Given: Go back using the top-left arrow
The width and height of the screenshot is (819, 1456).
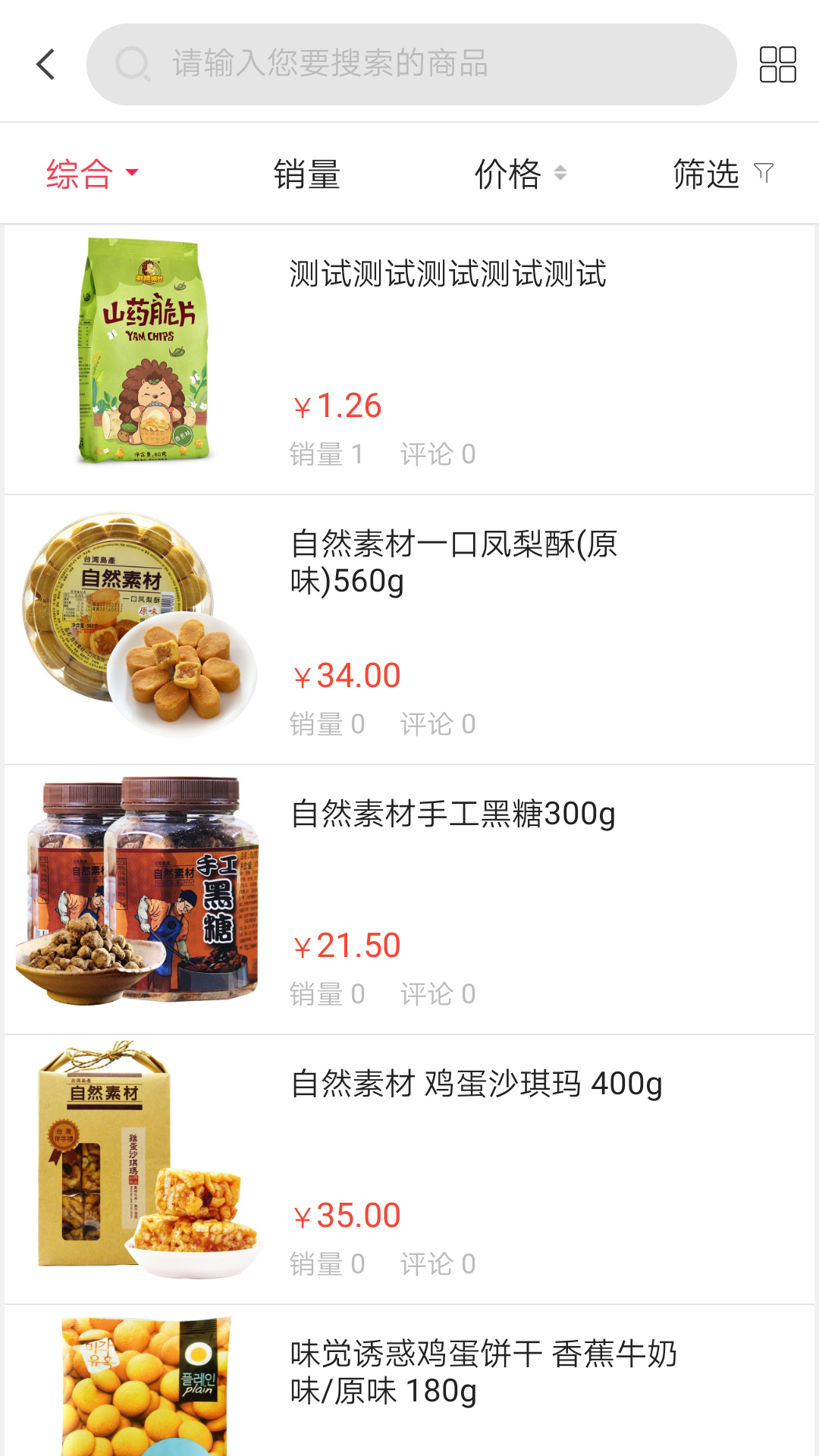Looking at the screenshot, I should pyautogui.click(x=45, y=64).
